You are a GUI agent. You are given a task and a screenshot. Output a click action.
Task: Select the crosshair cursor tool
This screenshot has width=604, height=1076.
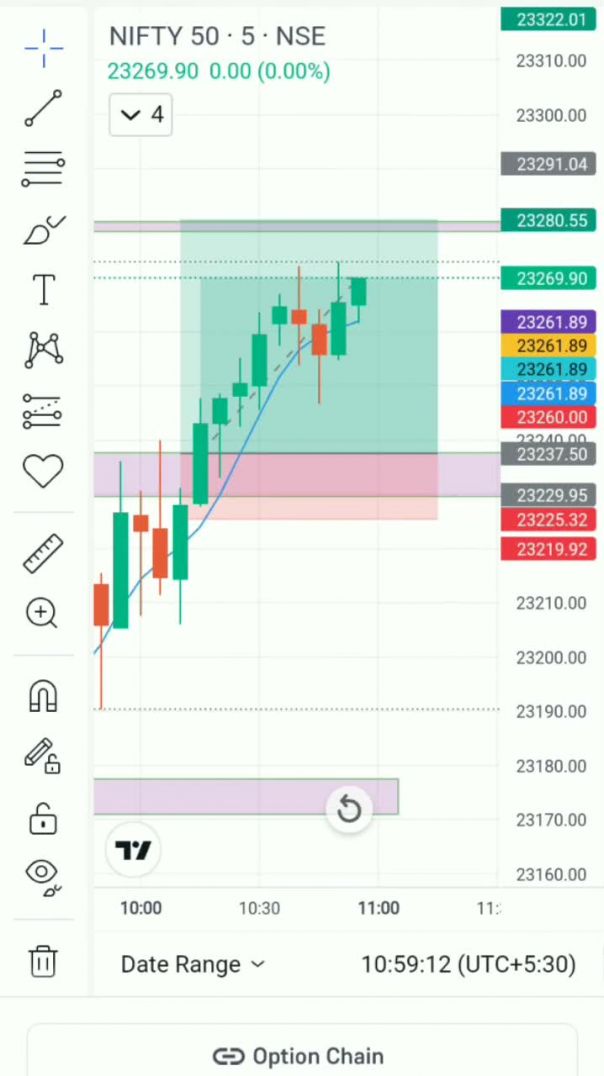[x=43, y=47]
